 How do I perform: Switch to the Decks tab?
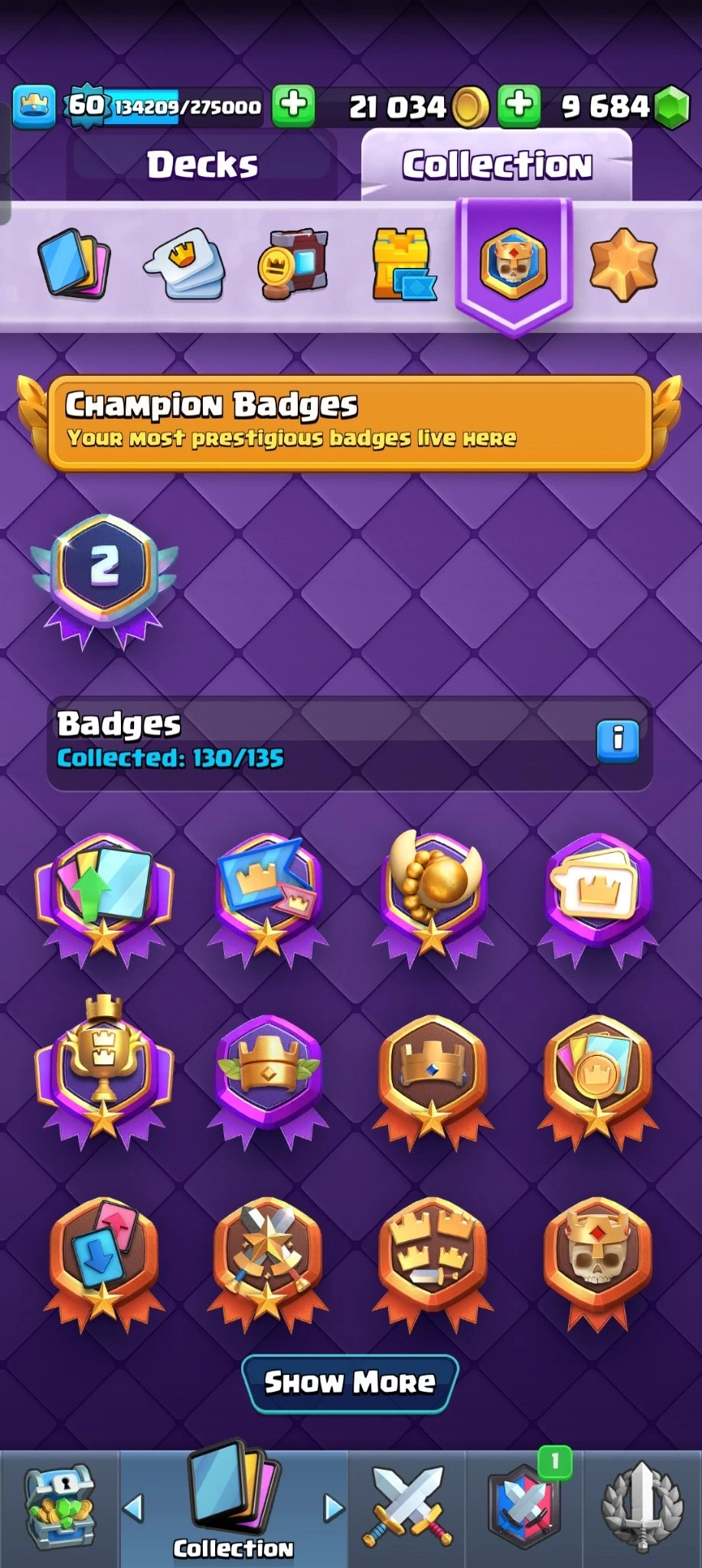[202, 165]
